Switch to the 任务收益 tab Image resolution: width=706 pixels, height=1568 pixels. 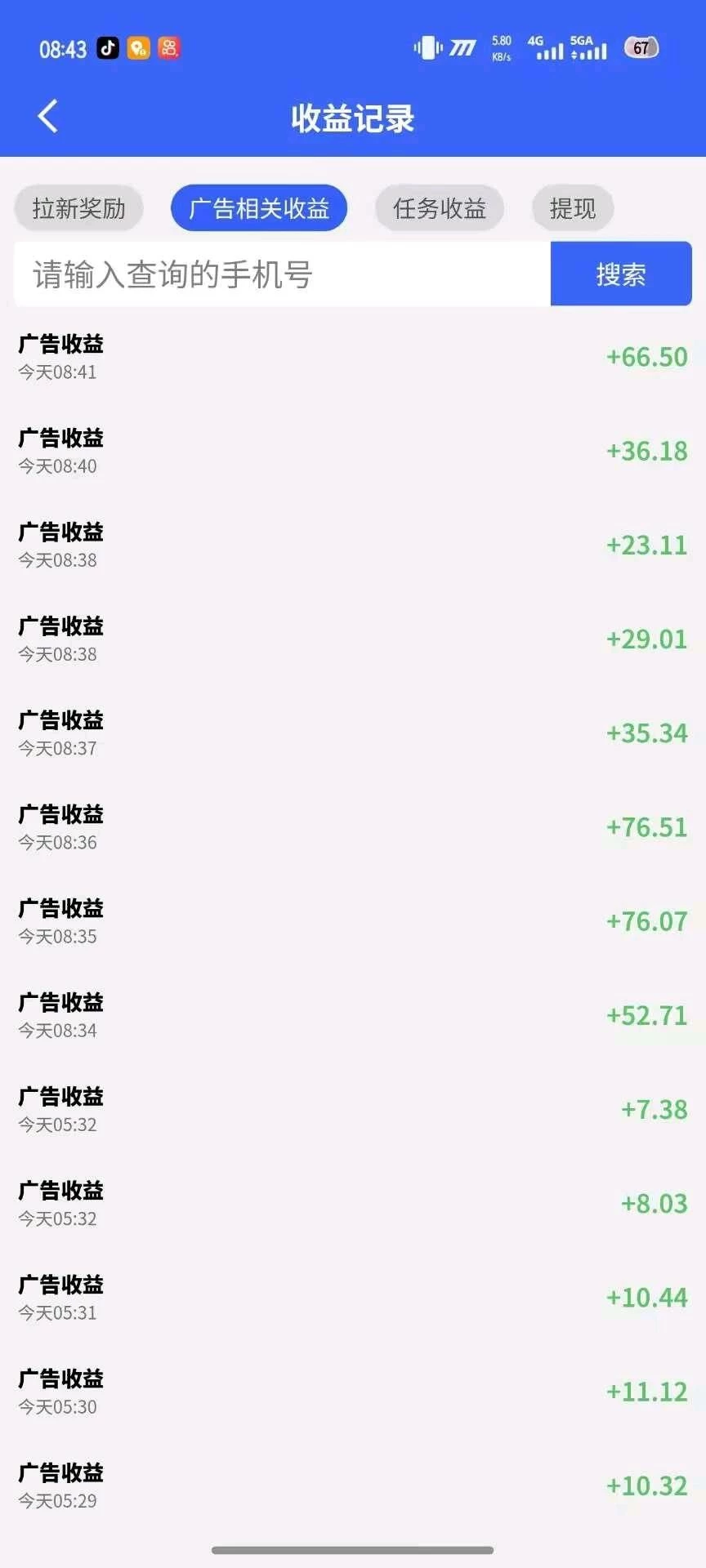(439, 208)
